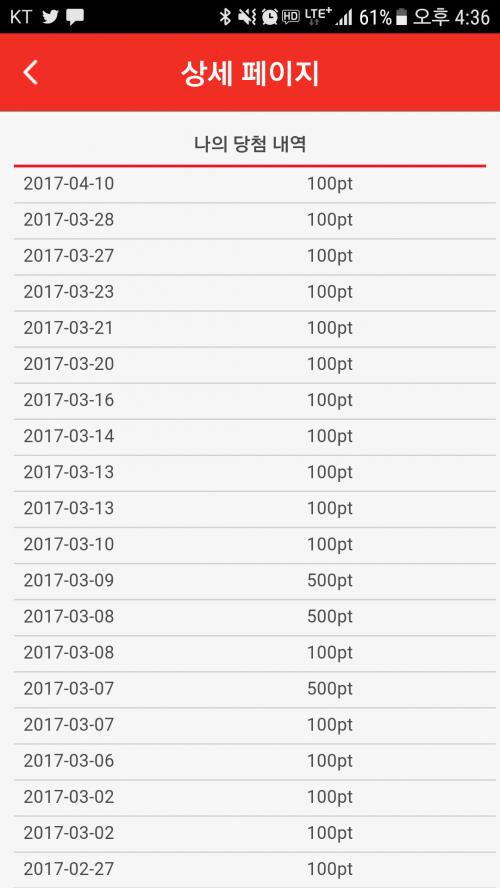This screenshot has height=888, width=500.
Task: Go back from the 상세 페이지 screen
Action: 31,72
